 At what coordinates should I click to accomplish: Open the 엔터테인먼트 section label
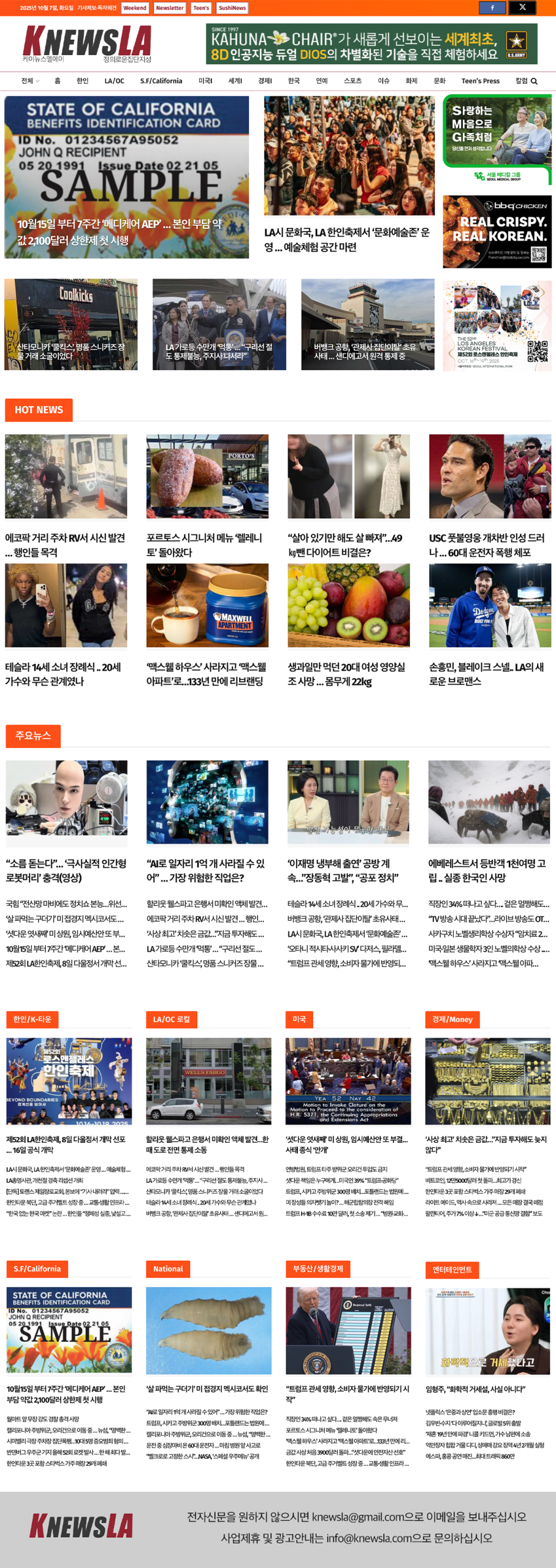click(452, 1270)
